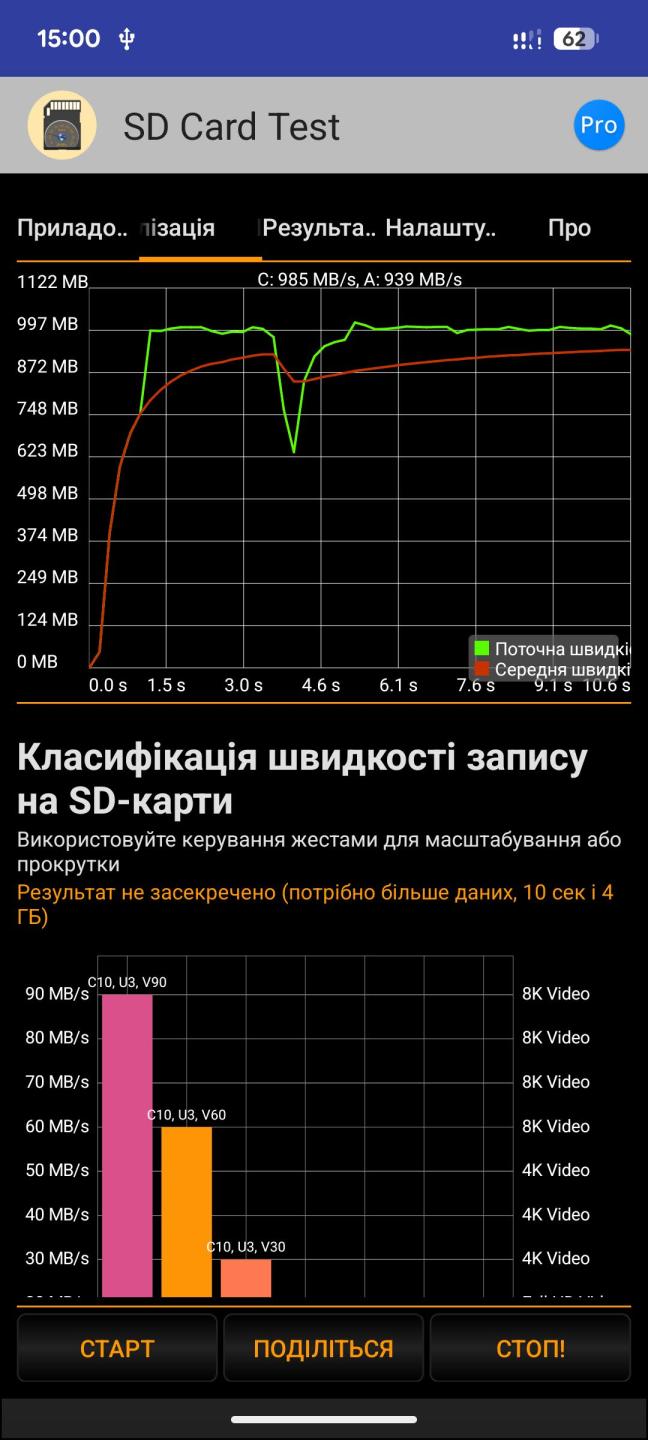Share results via ПОДІЛІТЬСЯ
This screenshot has width=648, height=1440.
coord(323,1348)
